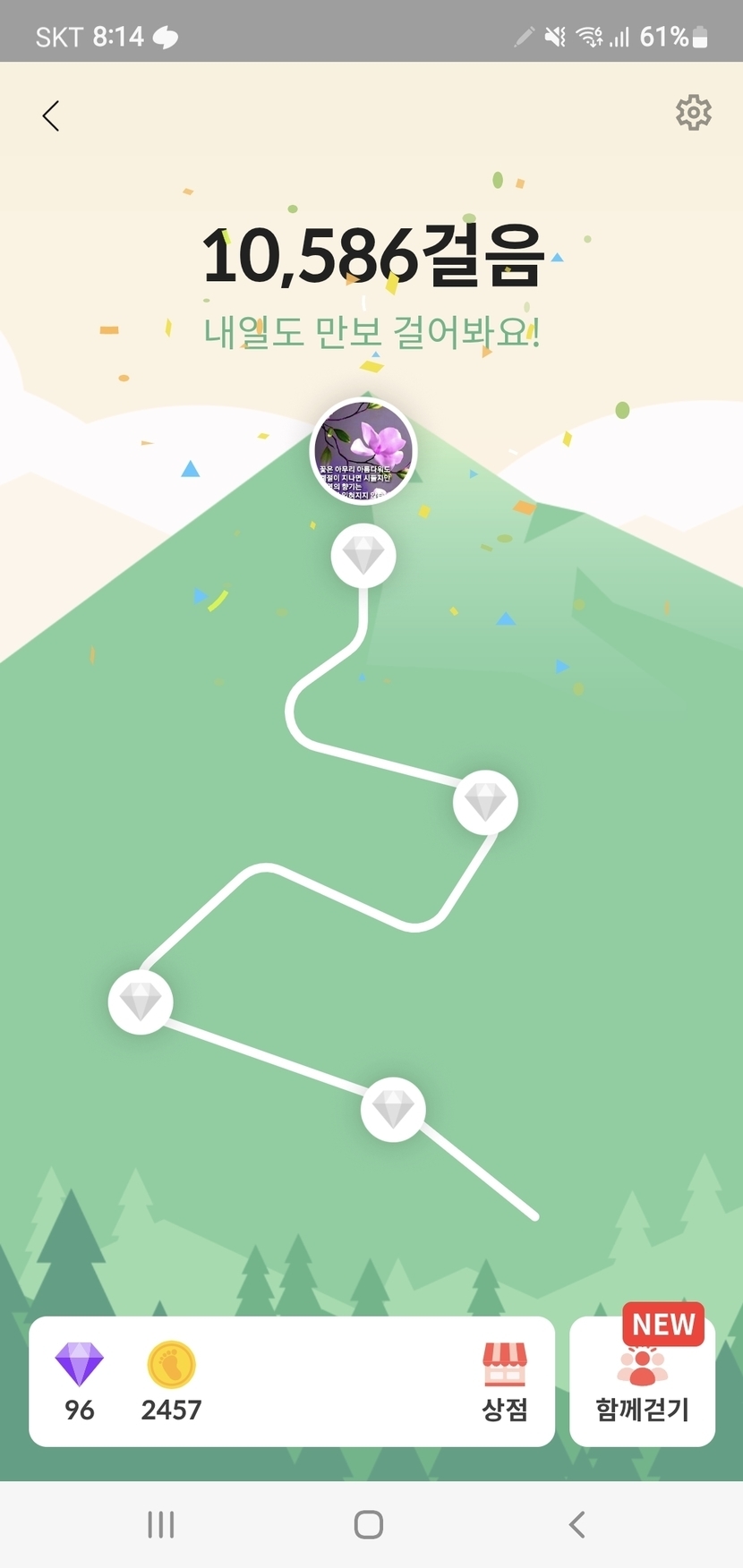Screen dimensions: 743x1568
Task: Open the 상점 shop
Action: (505, 1382)
